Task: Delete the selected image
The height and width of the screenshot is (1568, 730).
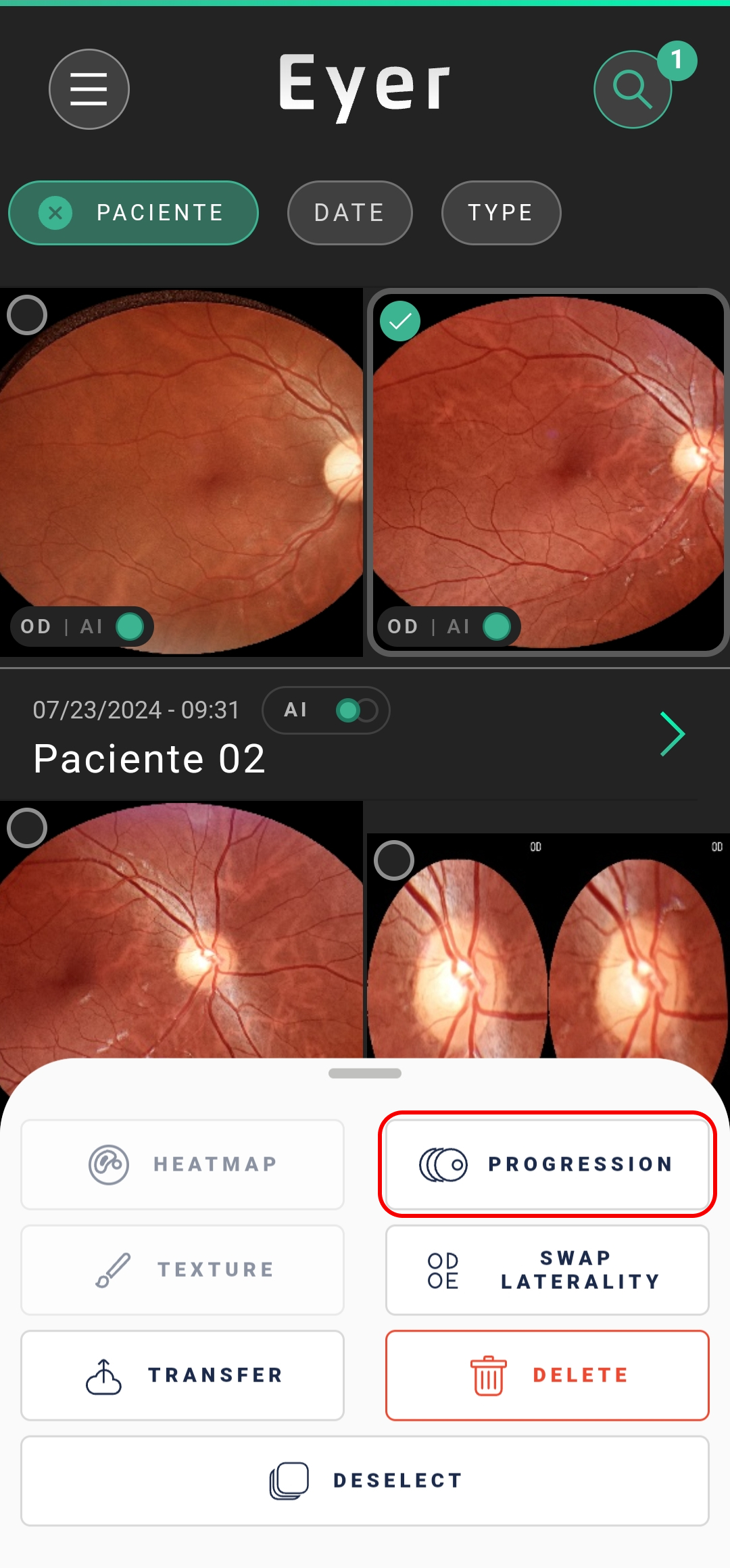Action: point(547,1375)
